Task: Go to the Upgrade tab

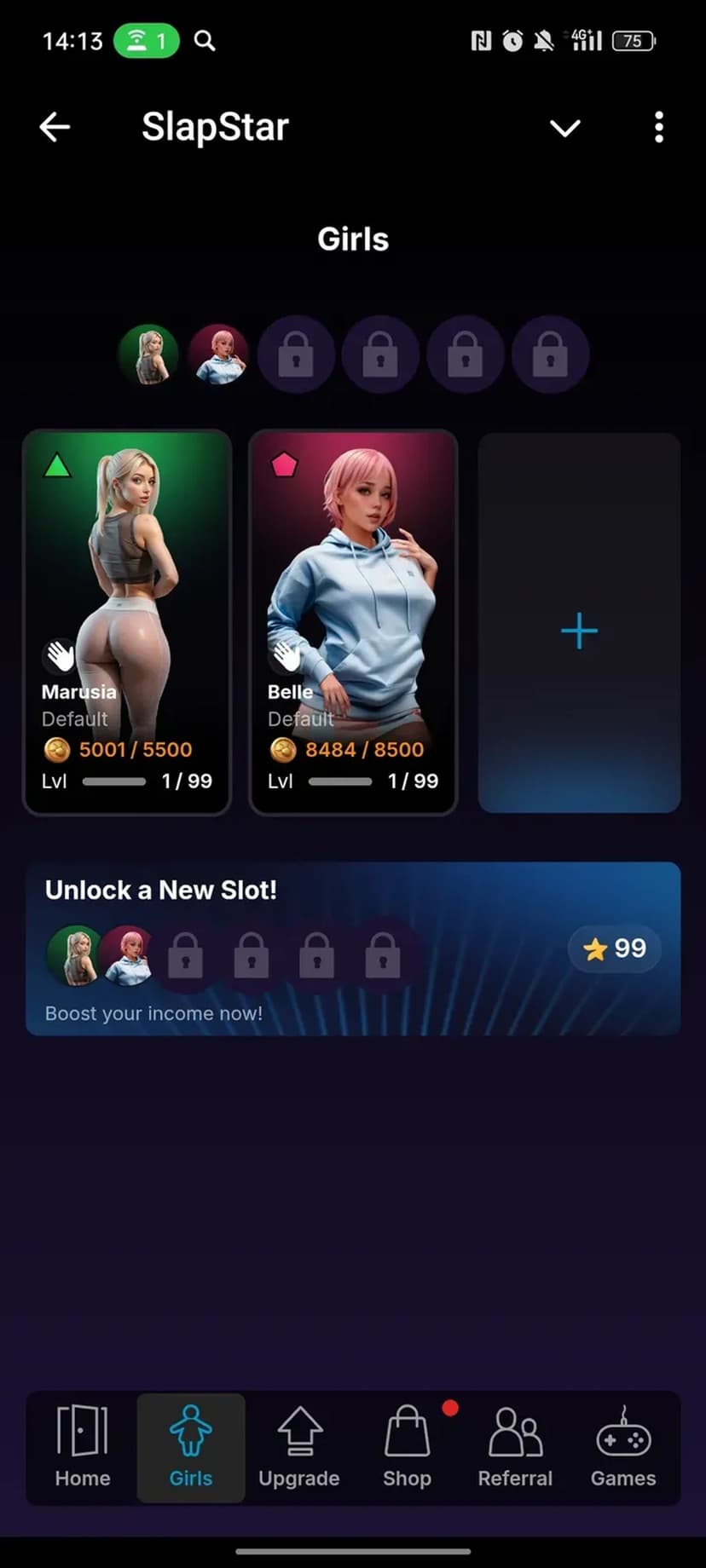Action: [x=299, y=1447]
